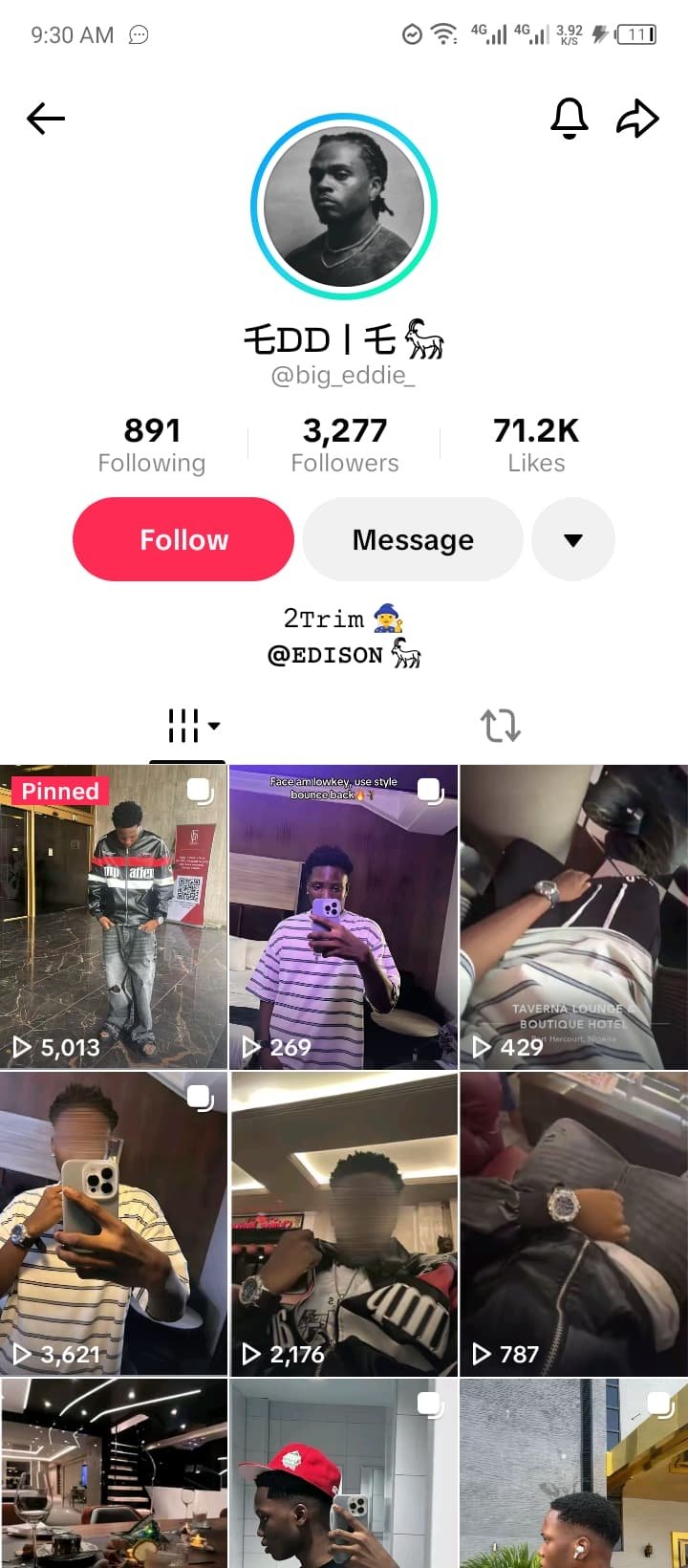
Task: Follow the big_eddie_ account
Action: coord(183,539)
